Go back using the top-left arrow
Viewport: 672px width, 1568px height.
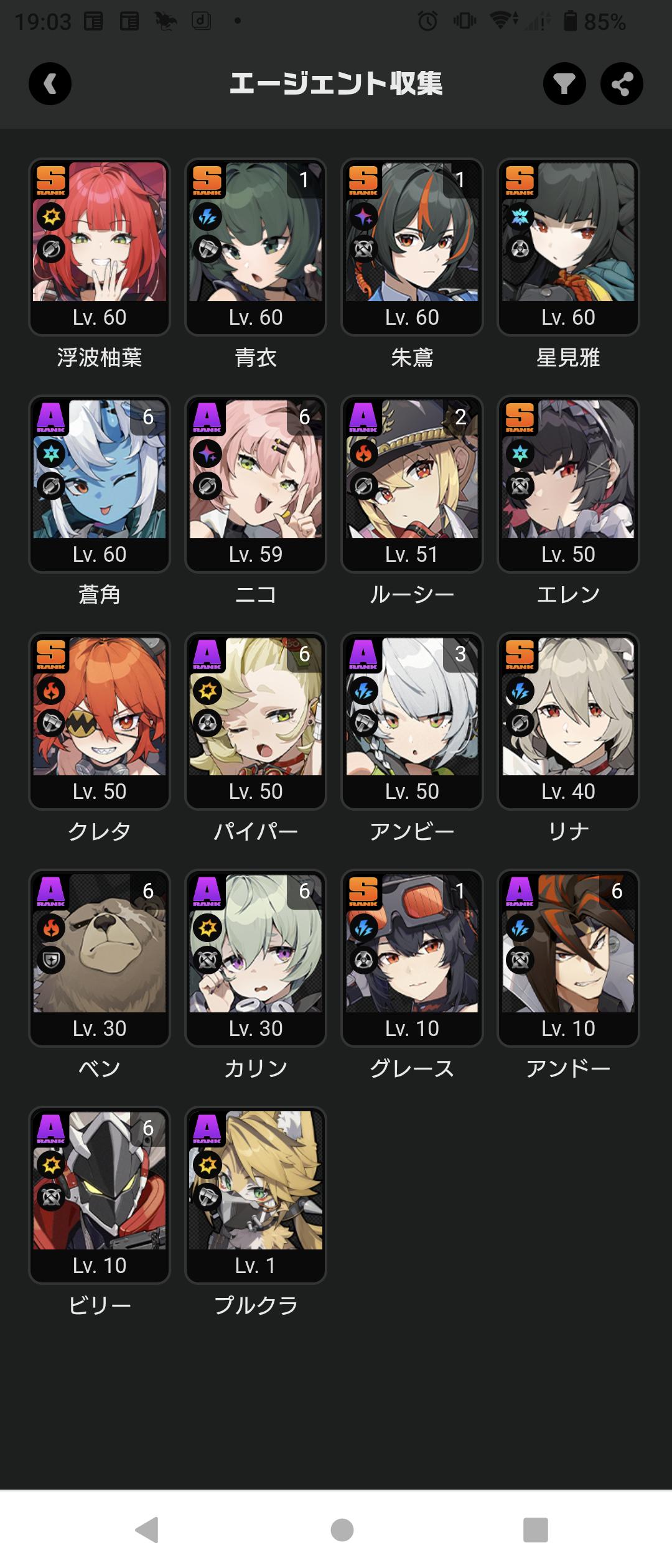point(50,84)
